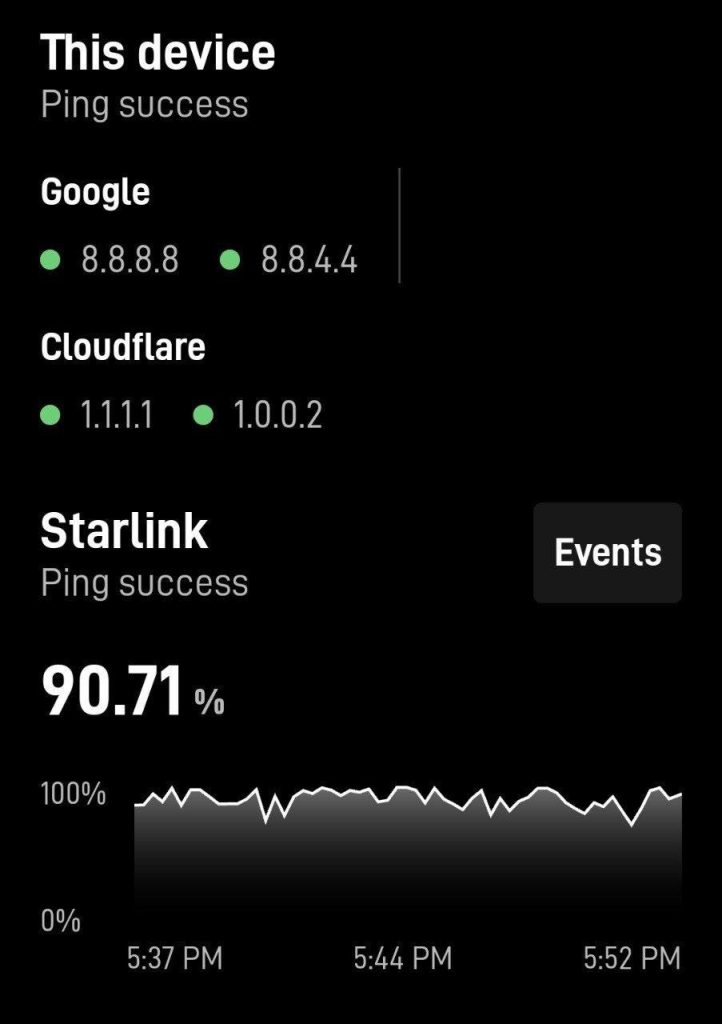
Task: Switch to the Starlink section header
Action: 124,531
